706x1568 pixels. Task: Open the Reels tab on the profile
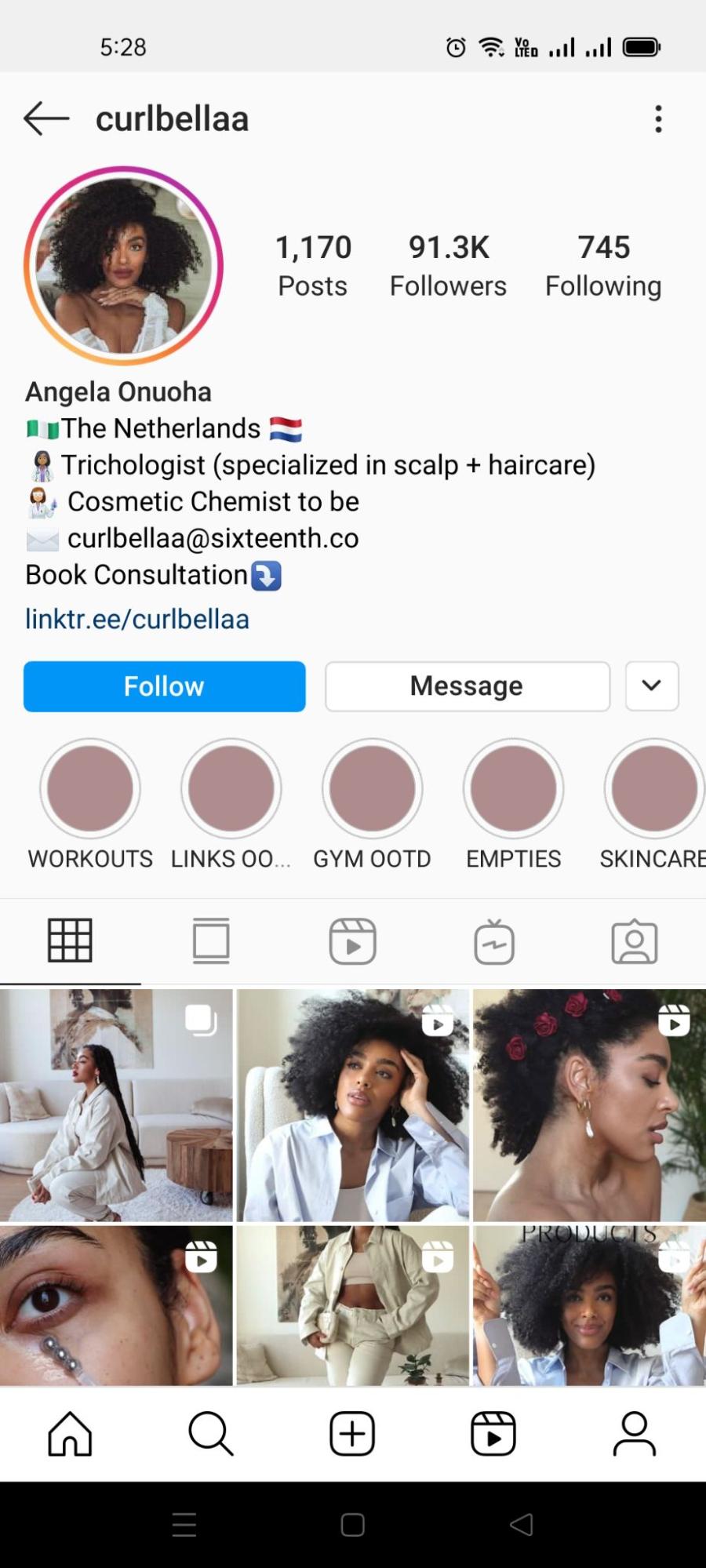[x=351, y=940]
